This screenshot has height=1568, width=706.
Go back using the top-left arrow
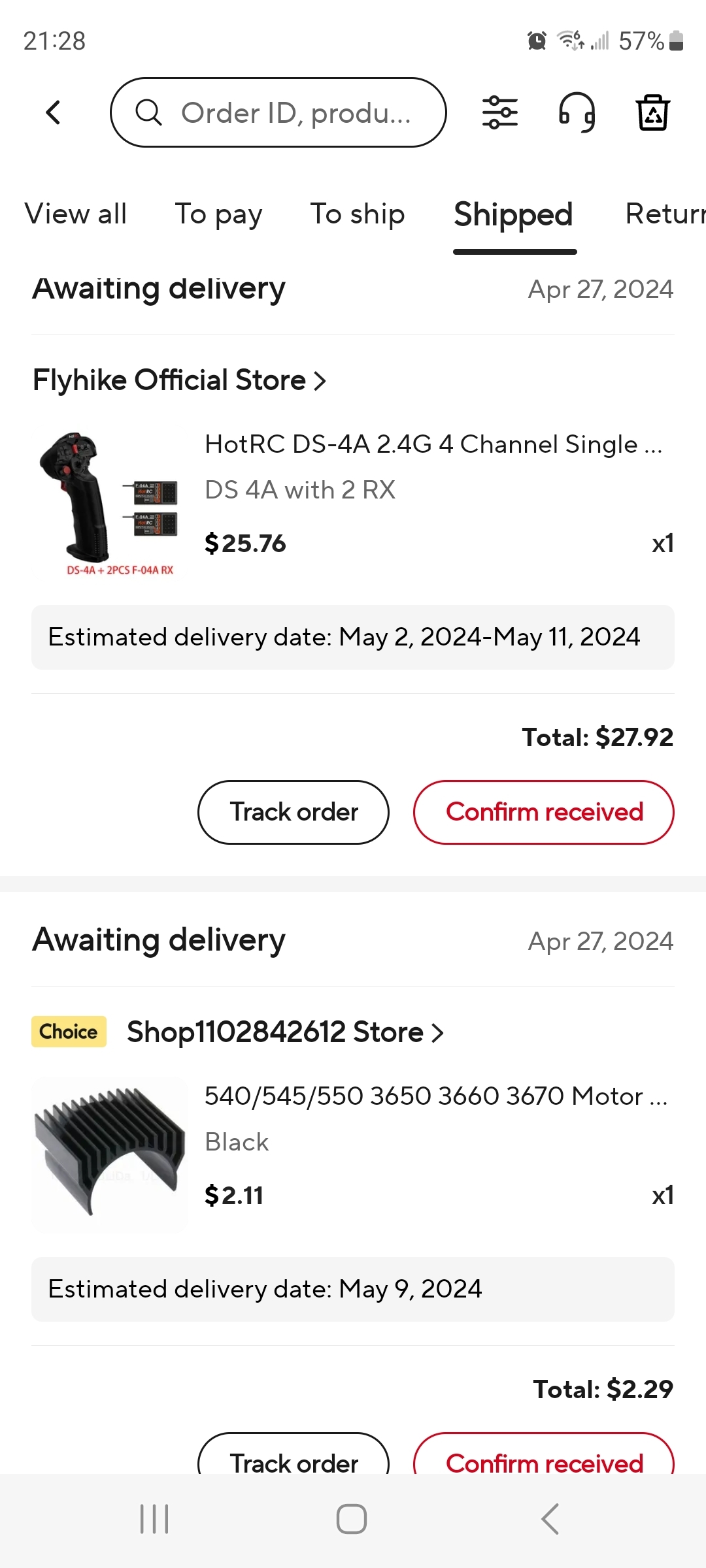click(54, 112)
